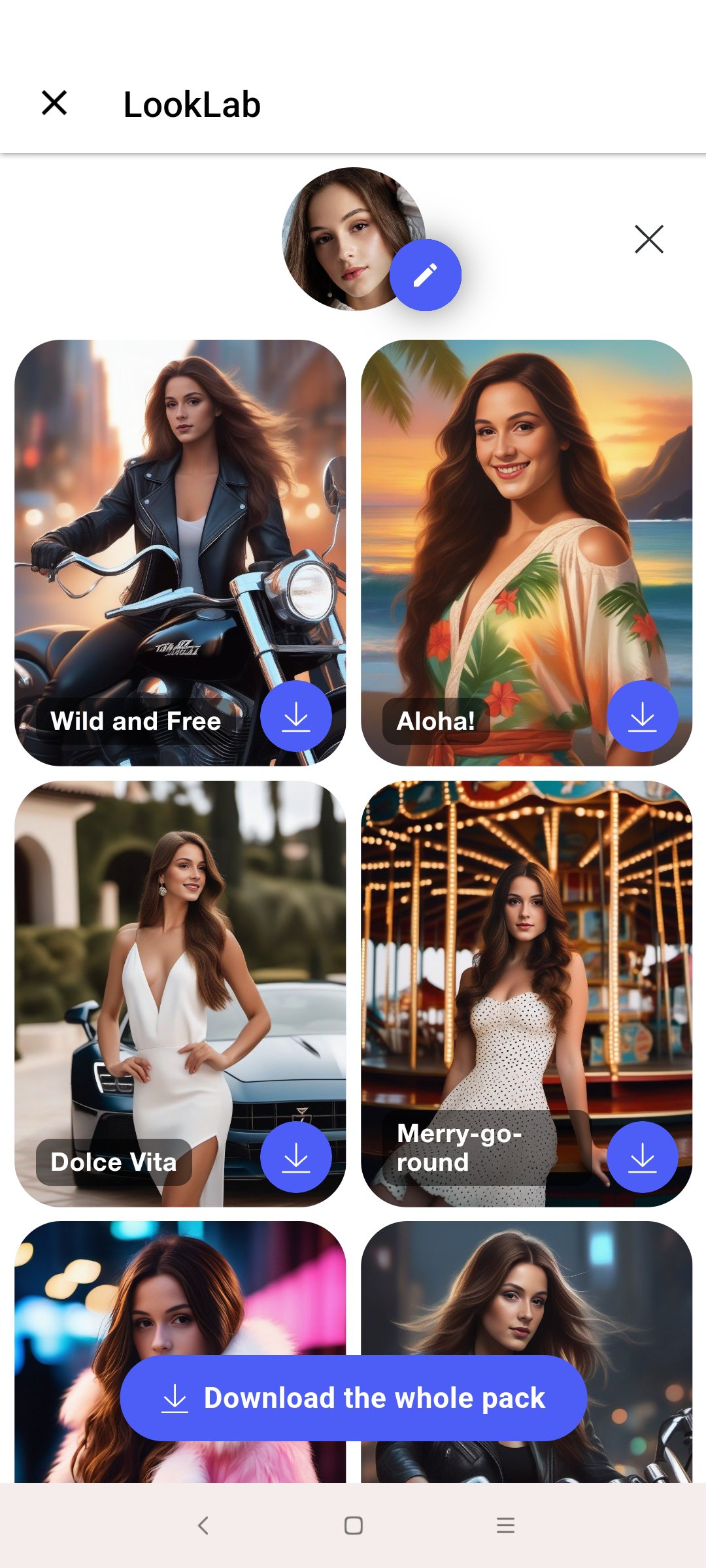
Task: Download the whole pack
Action: click(x=353, y=1397)
